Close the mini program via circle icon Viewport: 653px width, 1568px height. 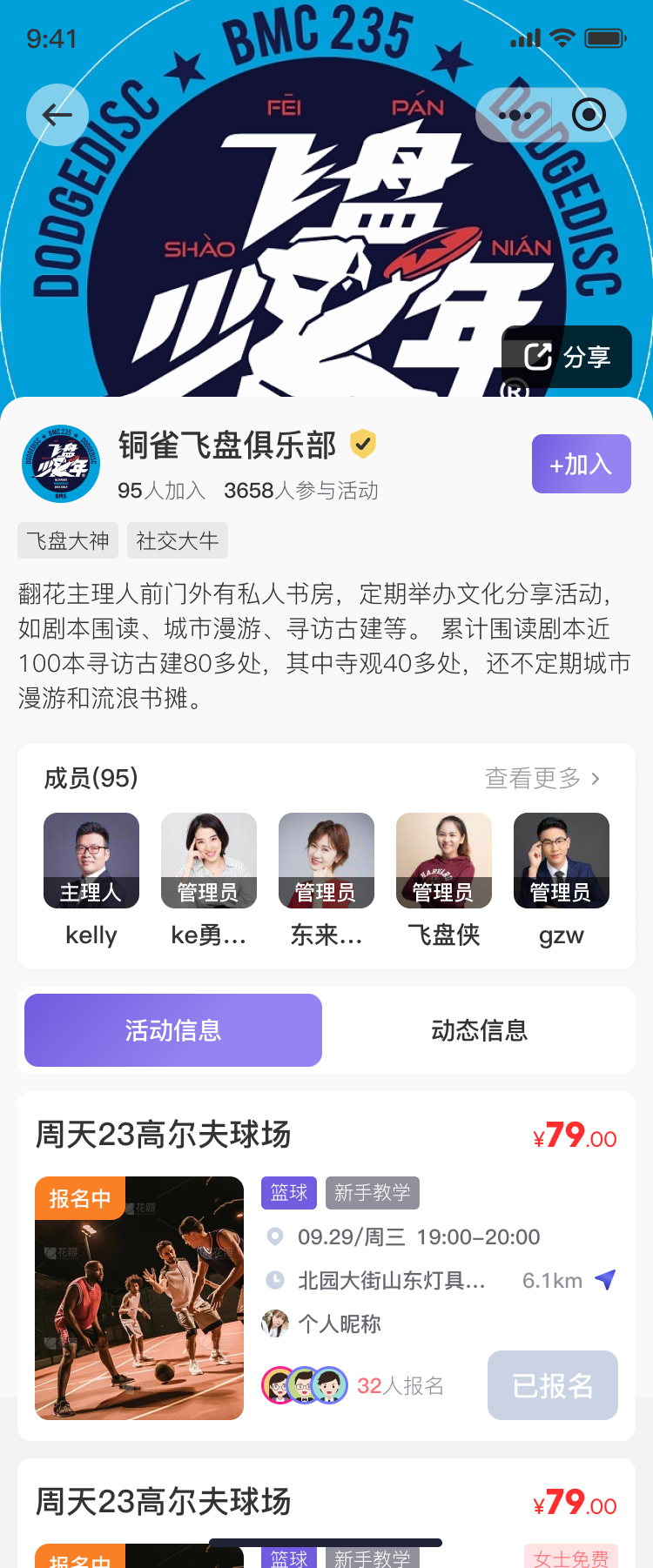tap(589, 115)
